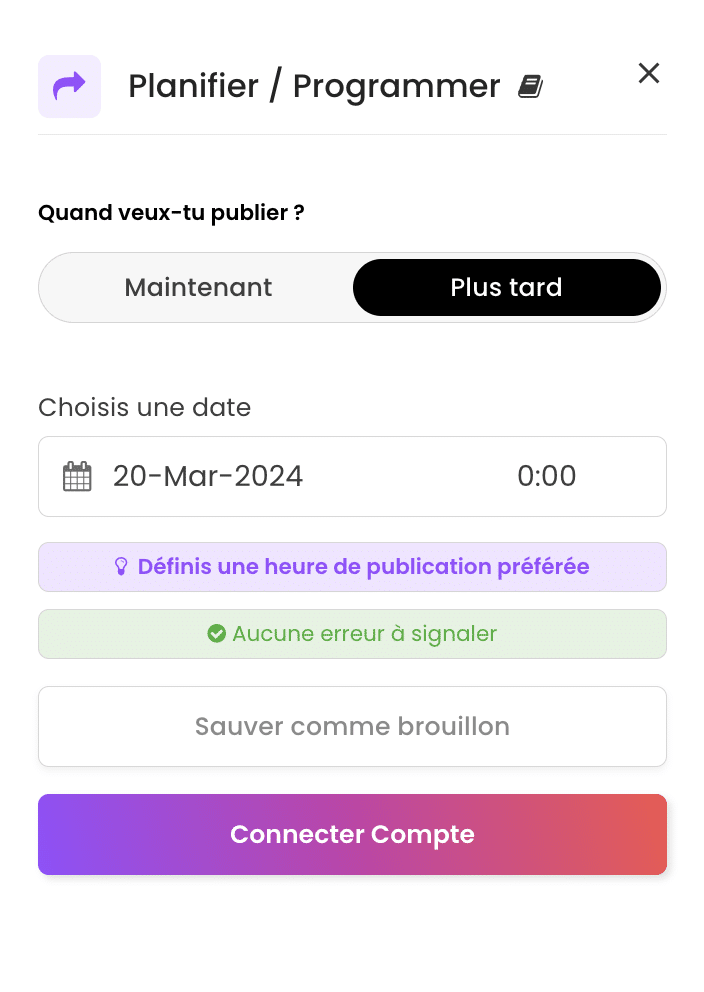
Task: Close the Planifier / Programmer dialog
Action: 649,73
